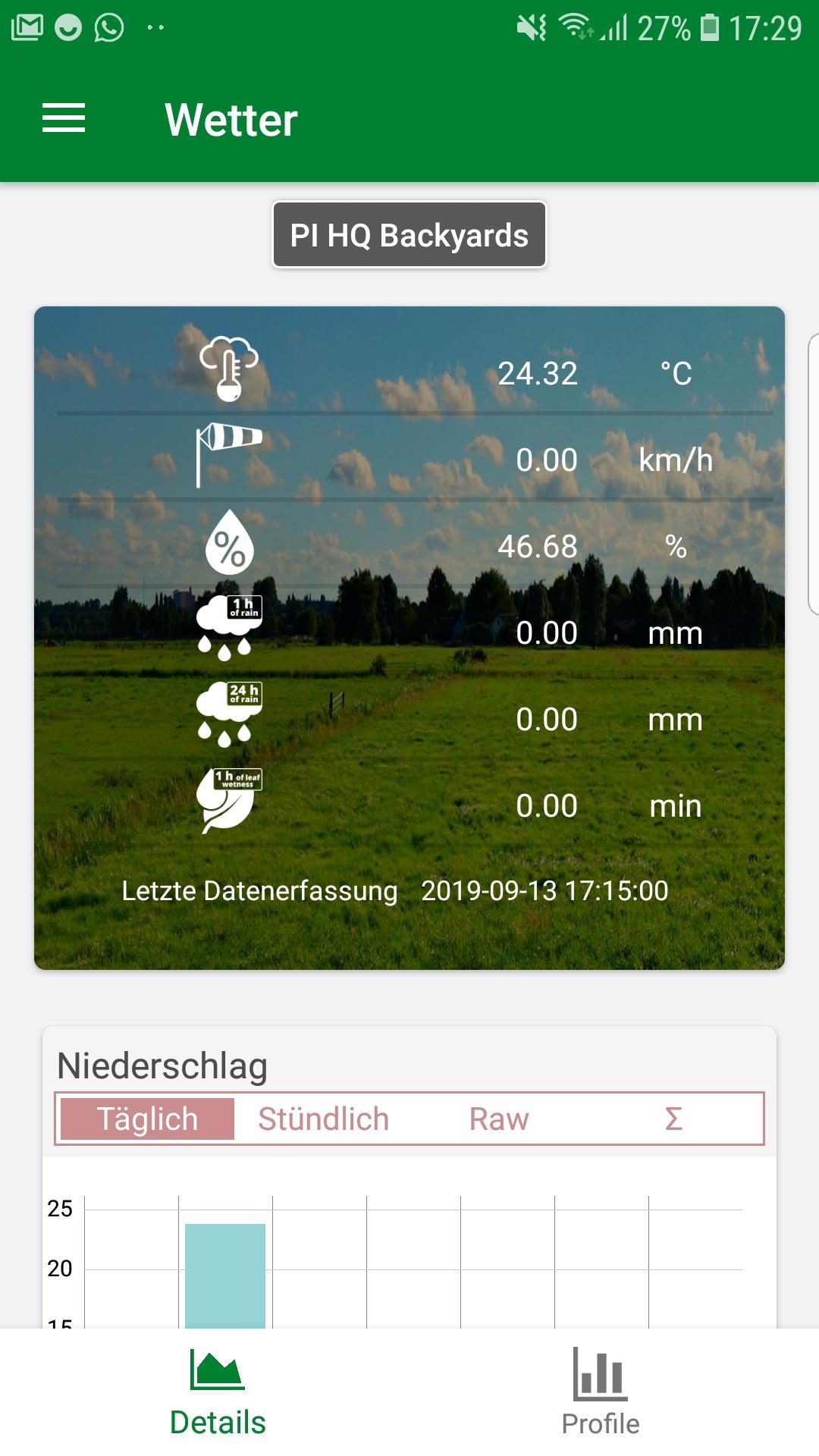Switch to Stündlich precipitation view
The width and height of the screenshot is (819, 1456).
click(323, 1119)
